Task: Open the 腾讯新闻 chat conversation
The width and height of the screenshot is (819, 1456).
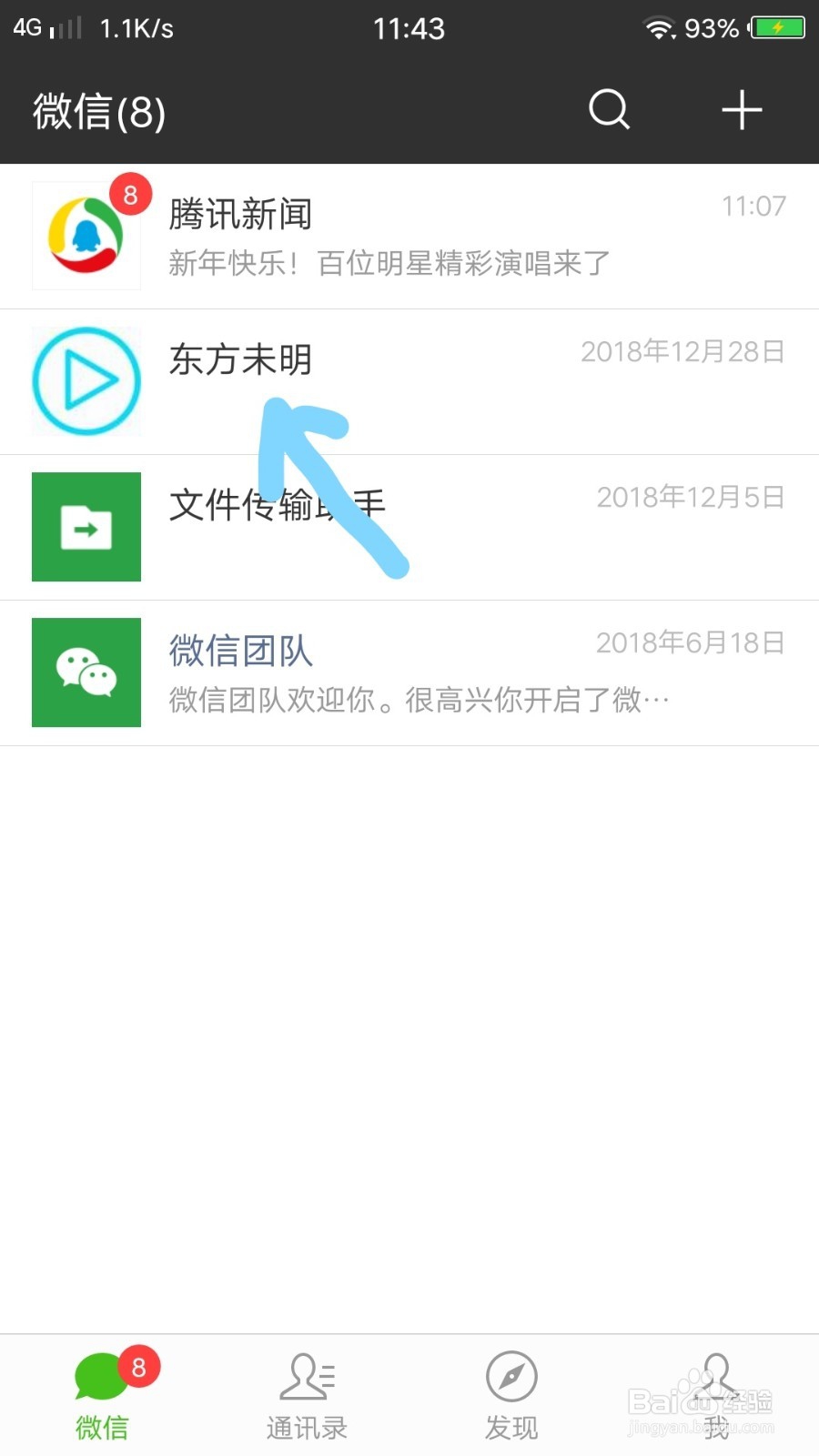Action: (x=409, y=236)
